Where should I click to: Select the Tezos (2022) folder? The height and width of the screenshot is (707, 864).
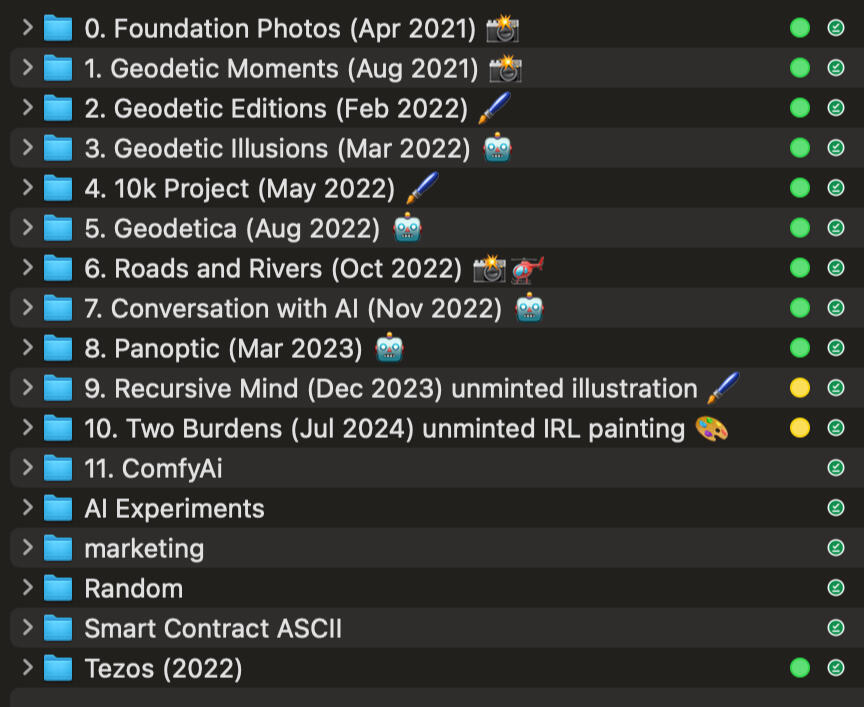163,668
